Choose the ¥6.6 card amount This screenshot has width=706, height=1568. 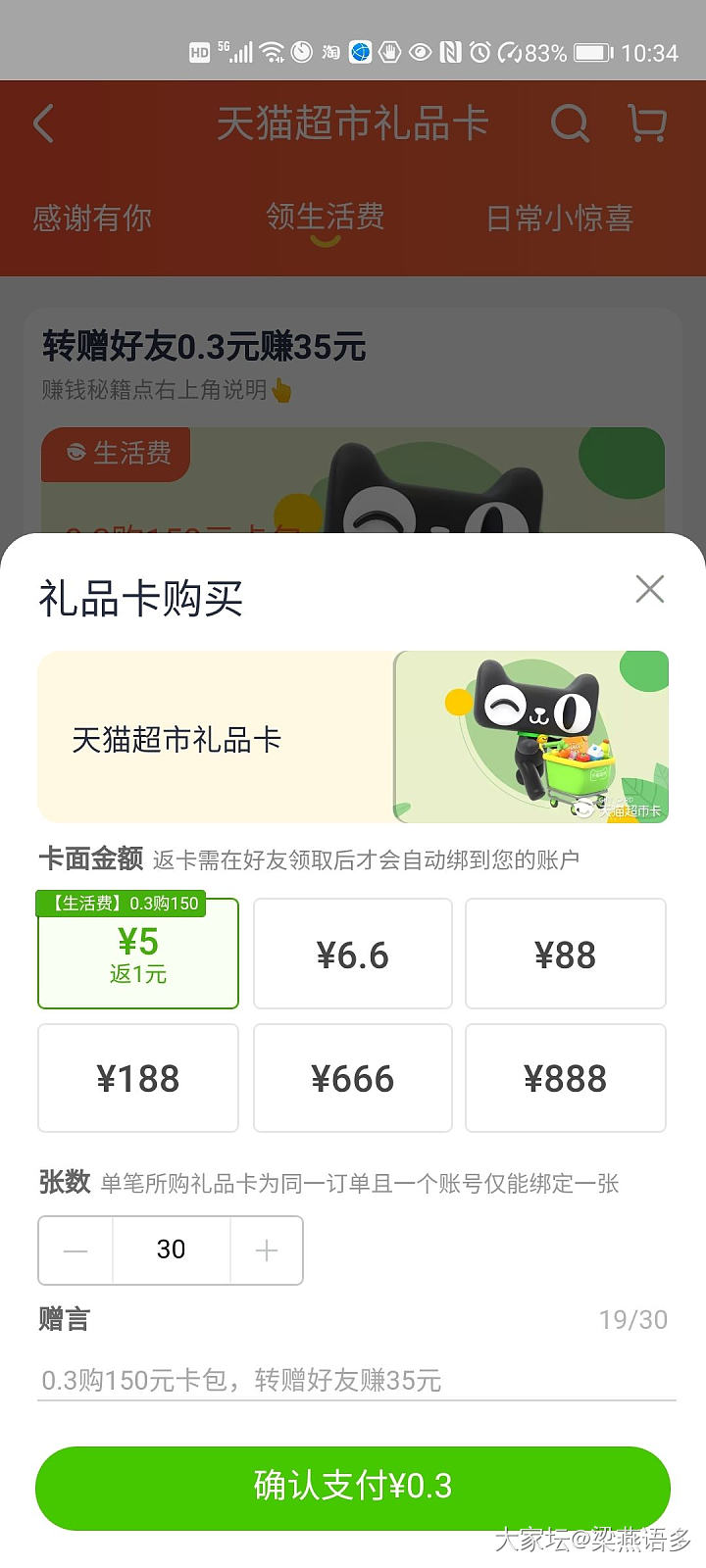tap(353, 955)
